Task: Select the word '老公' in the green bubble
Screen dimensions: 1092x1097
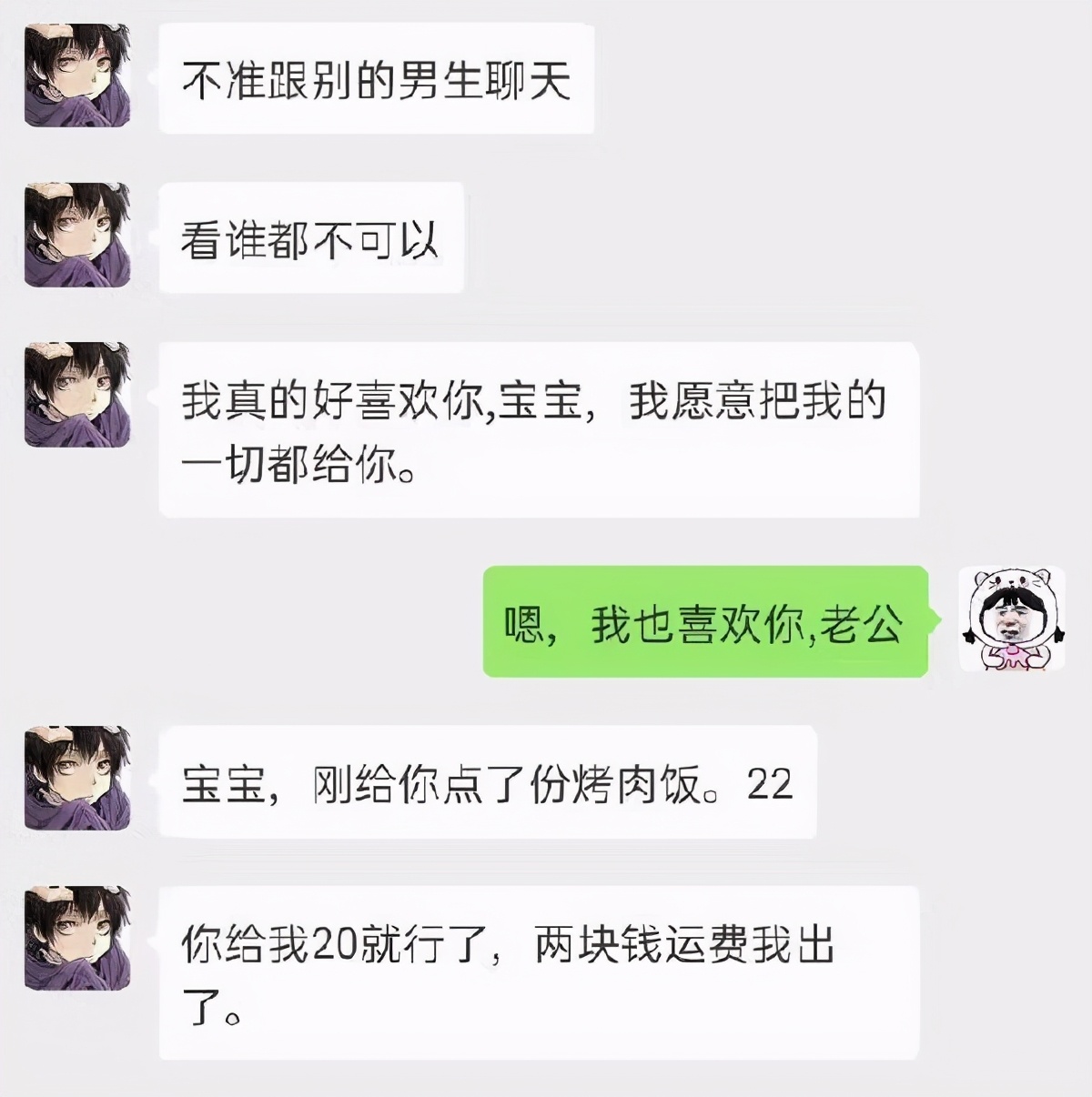Action: tap(864, 623)
